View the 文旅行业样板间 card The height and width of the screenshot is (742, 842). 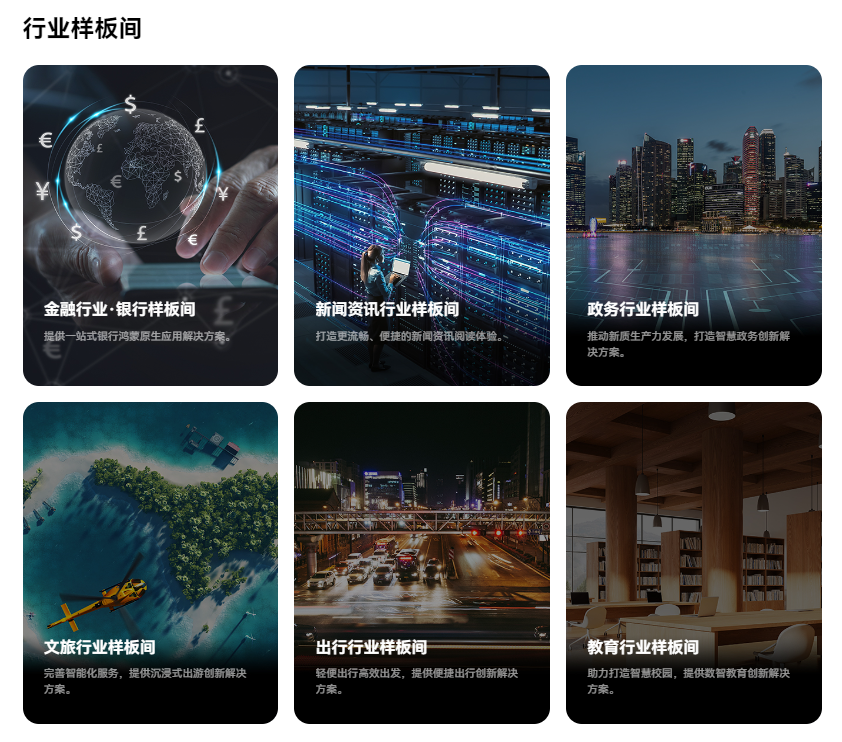point(150,563)
